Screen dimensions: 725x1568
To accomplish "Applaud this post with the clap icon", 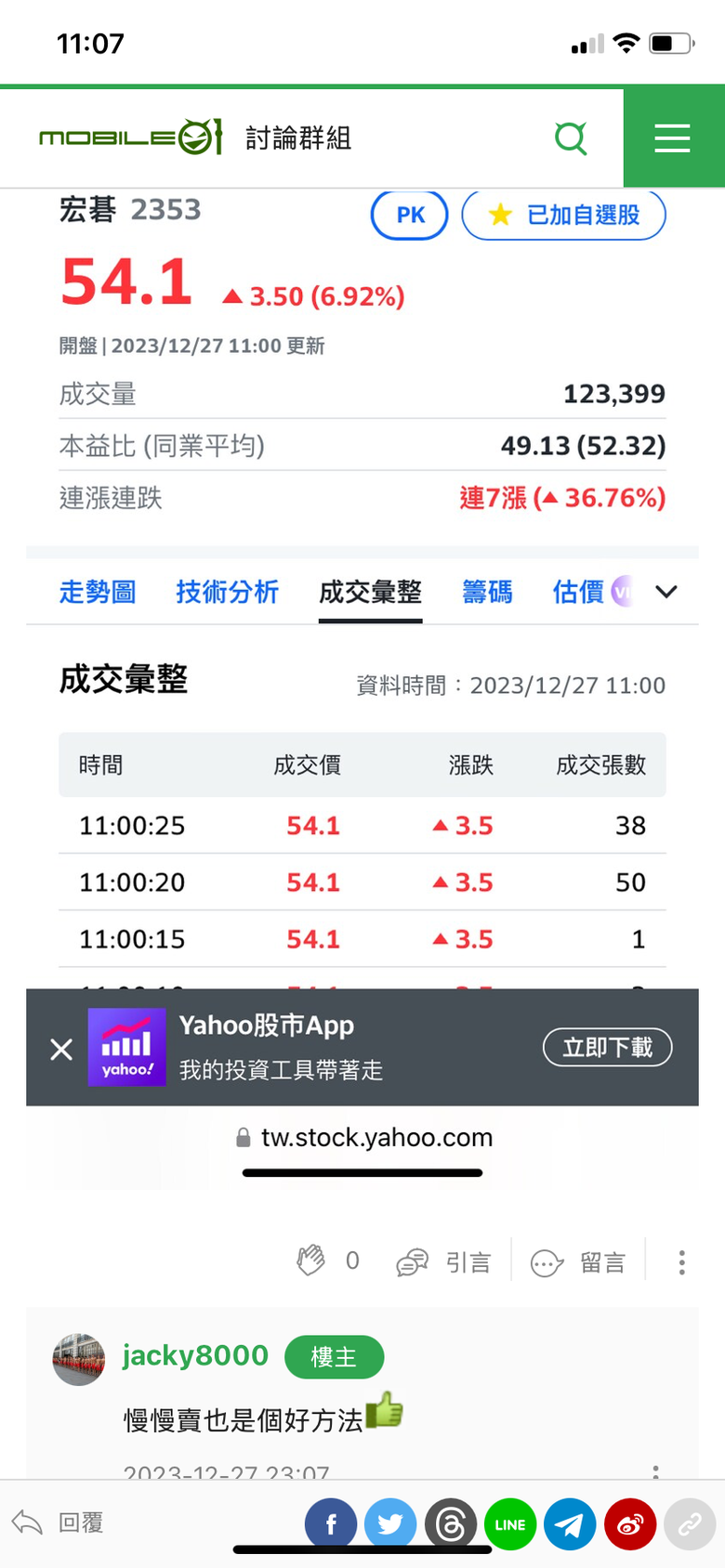I will (x=311, y=1261).
